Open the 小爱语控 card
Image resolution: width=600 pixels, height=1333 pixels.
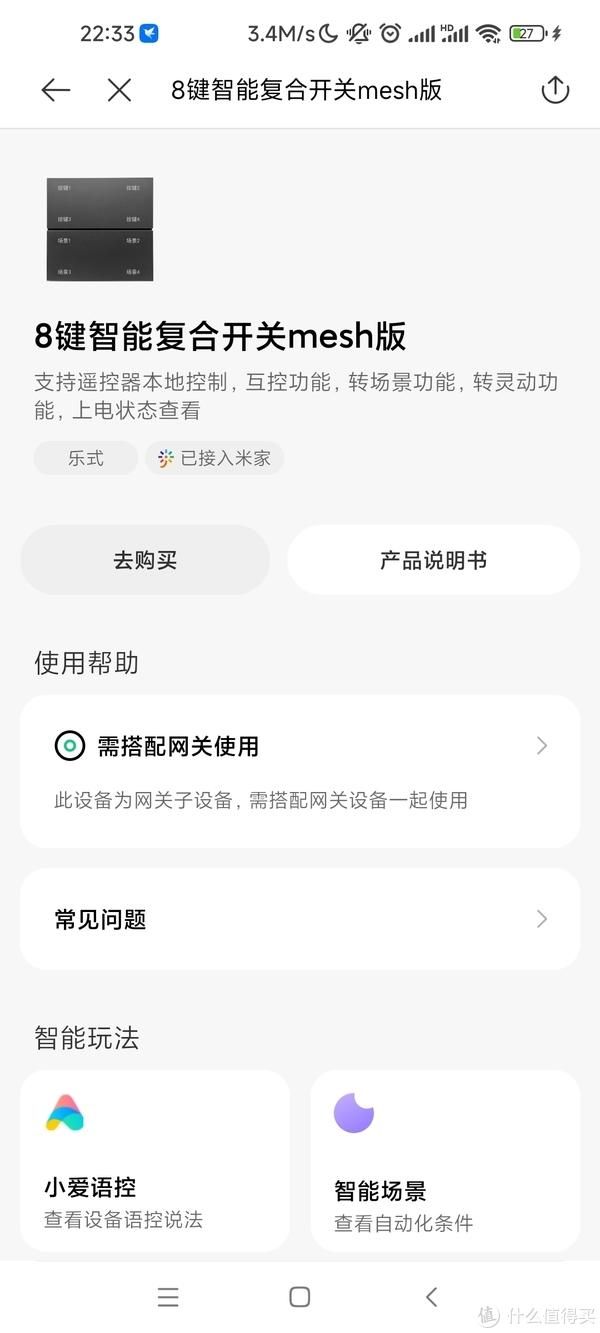point(155,1160)
